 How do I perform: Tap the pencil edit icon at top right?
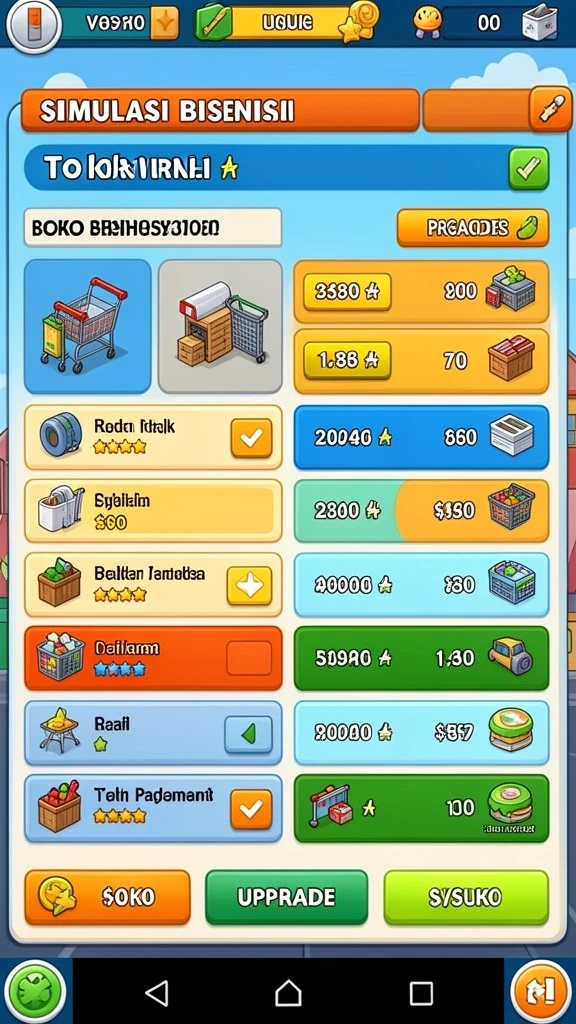pyautogui.click(x=551, y=109)
